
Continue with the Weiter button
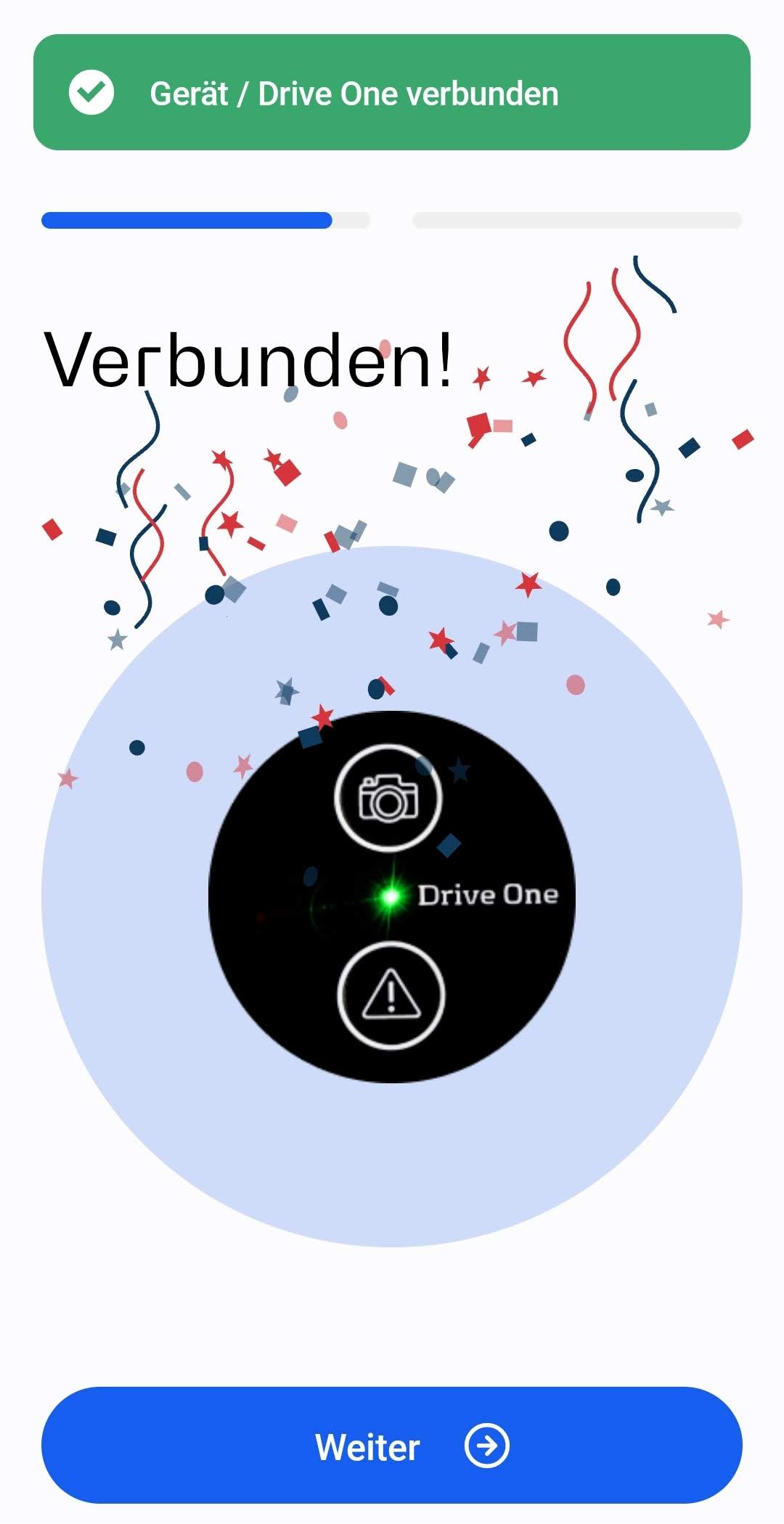pyautogui.click(x=392, y=1445)
